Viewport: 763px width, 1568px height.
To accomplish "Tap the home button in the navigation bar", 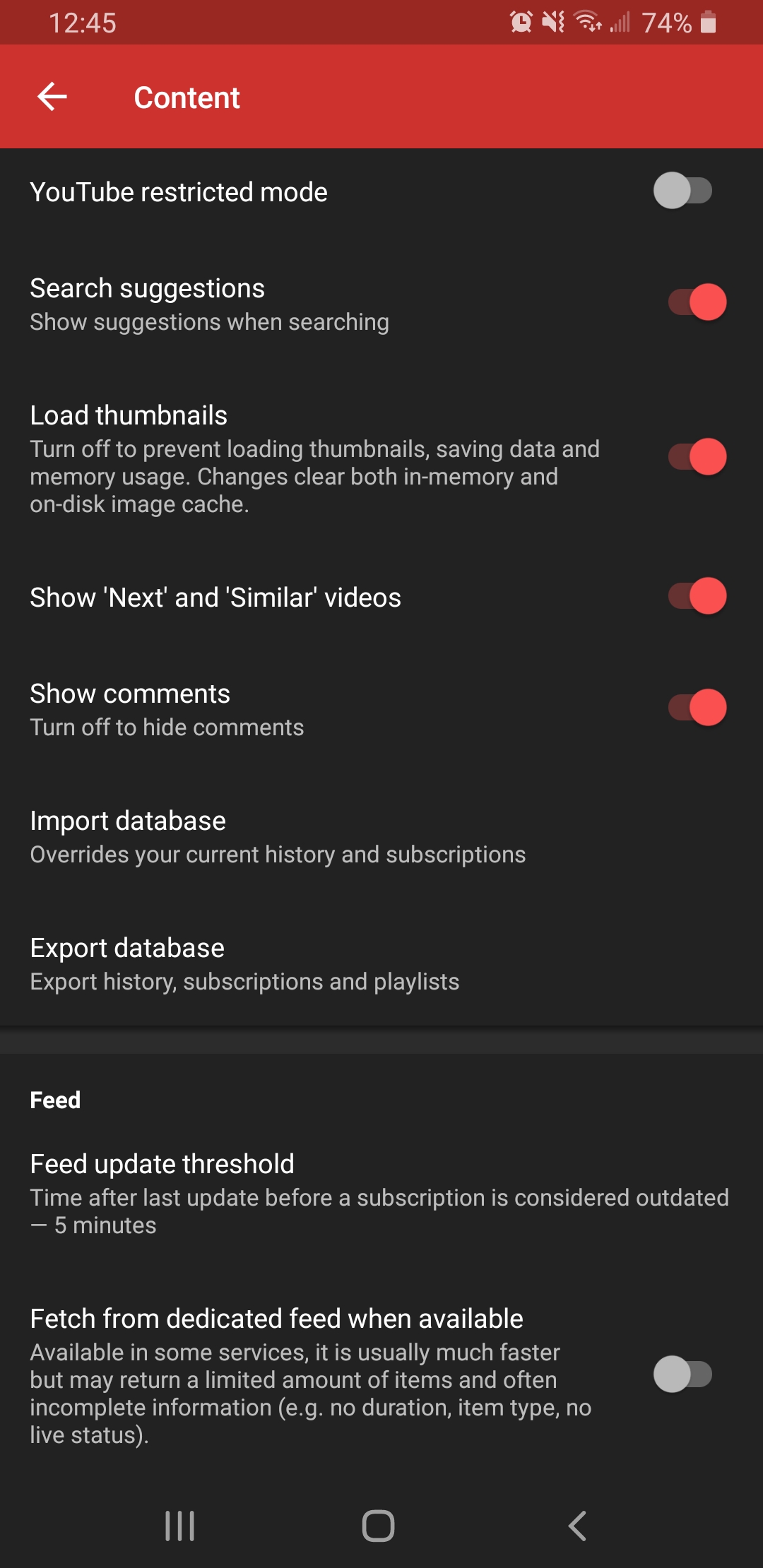I will pos(379,1526).
